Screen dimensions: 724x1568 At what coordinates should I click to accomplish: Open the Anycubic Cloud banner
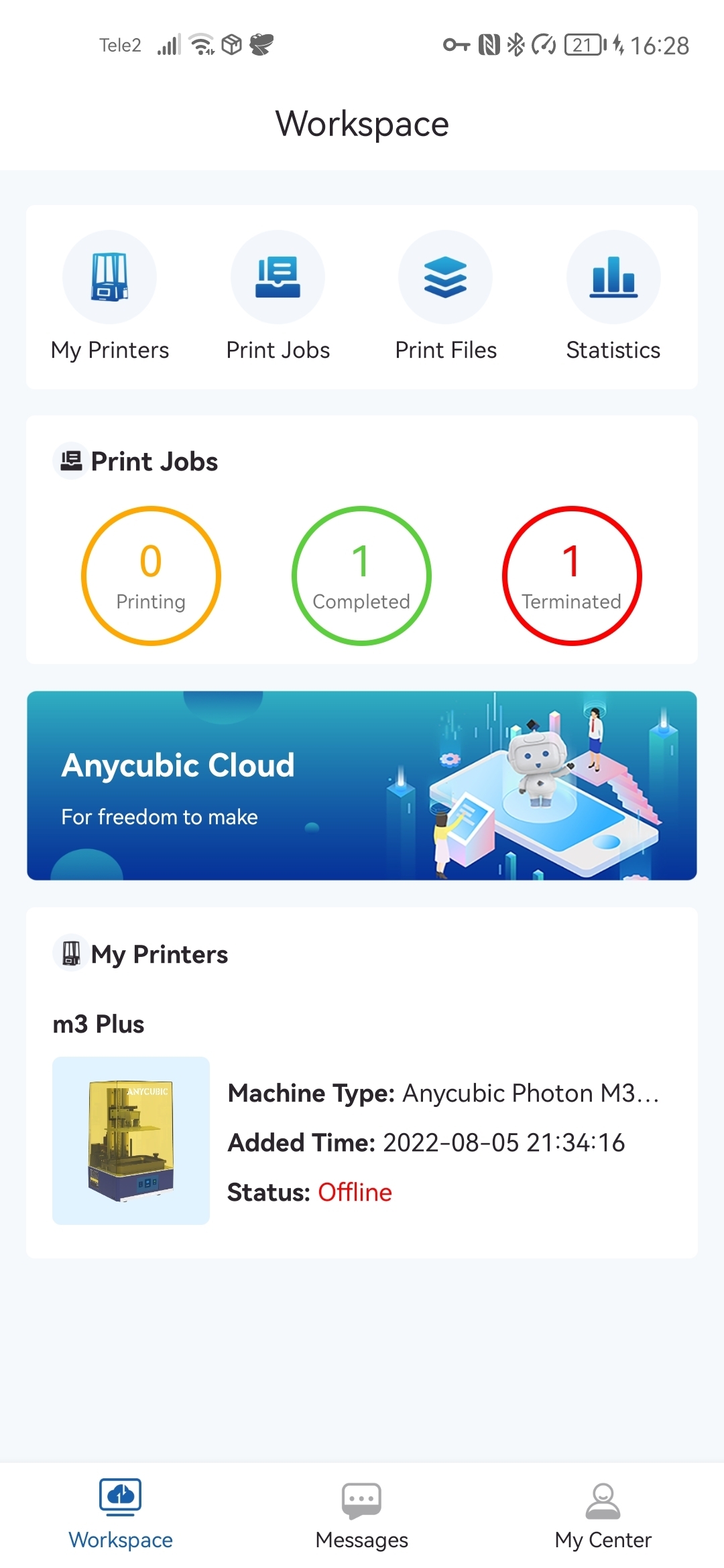coord(362,785)
